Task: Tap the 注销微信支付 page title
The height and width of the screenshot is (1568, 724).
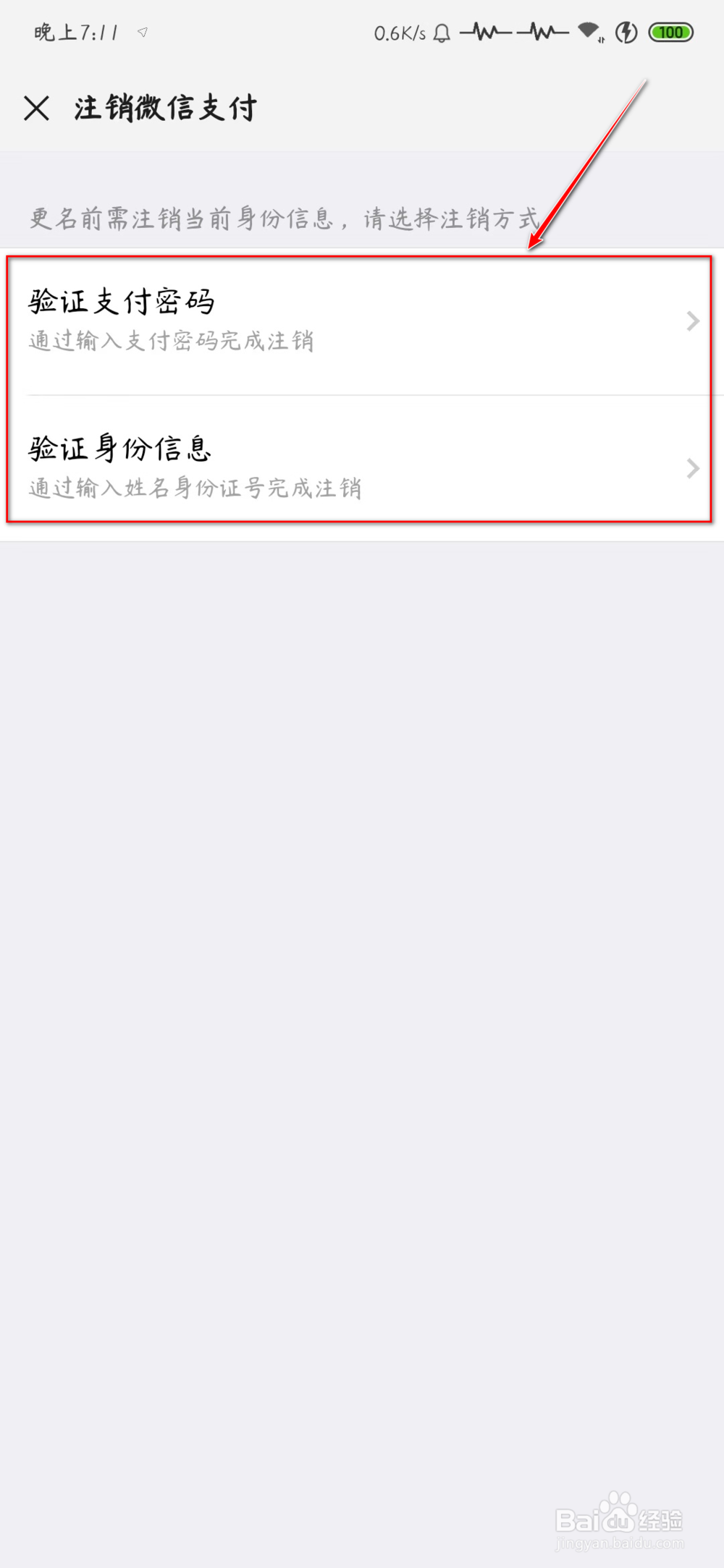Action: tap(164, 109)
